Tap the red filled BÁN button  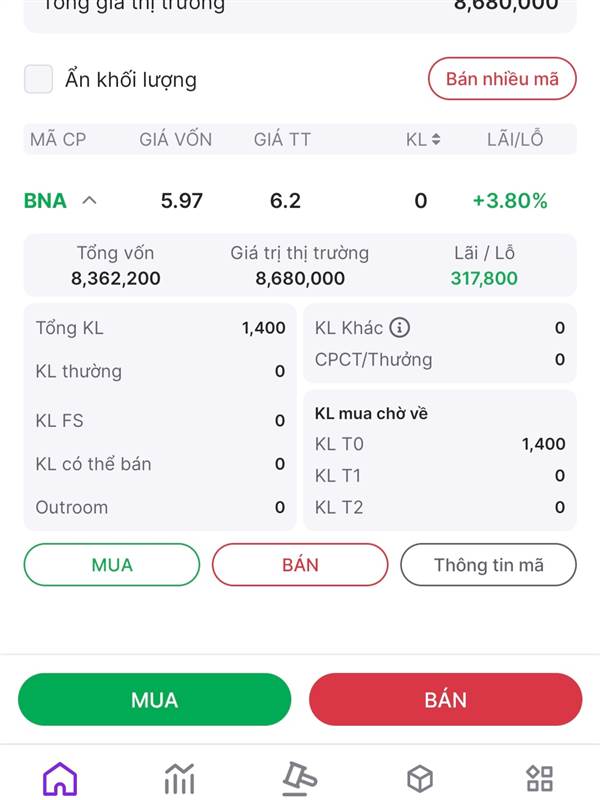[x=445, y=699]
